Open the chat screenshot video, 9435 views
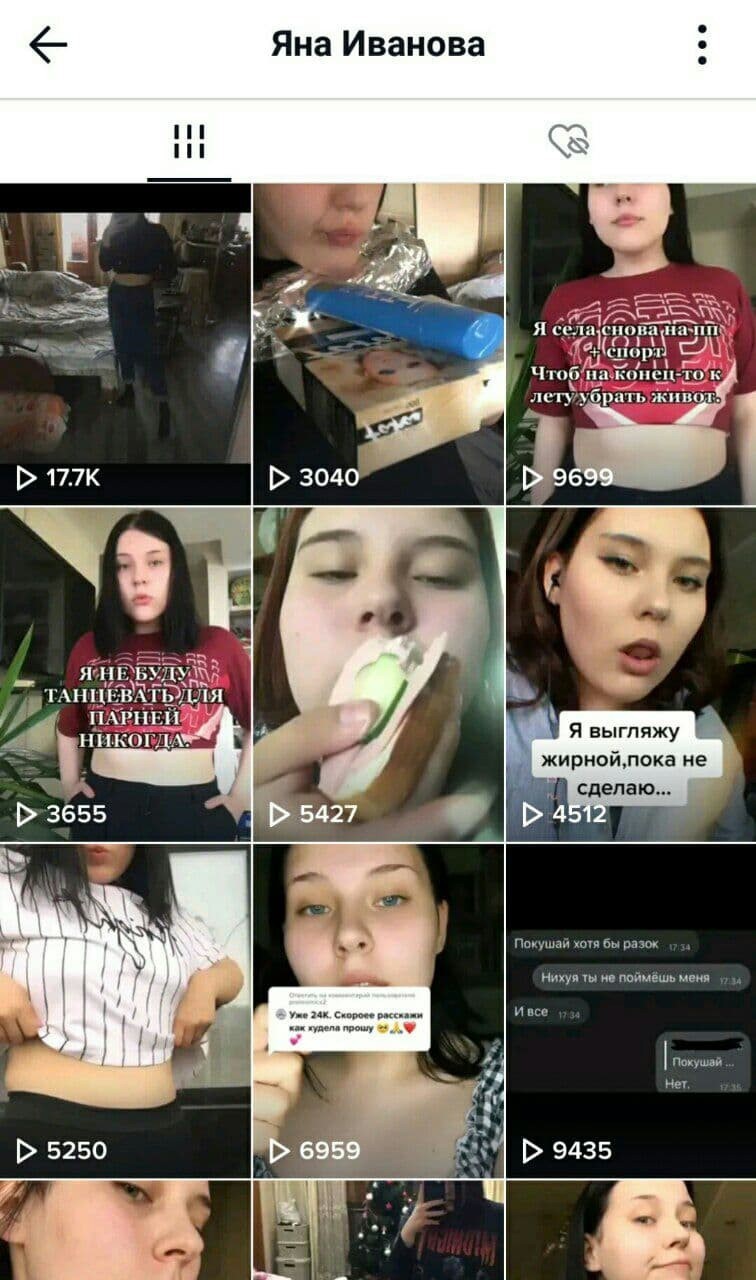Image resolution: width=756 pixels, height=1280 pixels. point(631,1010)
